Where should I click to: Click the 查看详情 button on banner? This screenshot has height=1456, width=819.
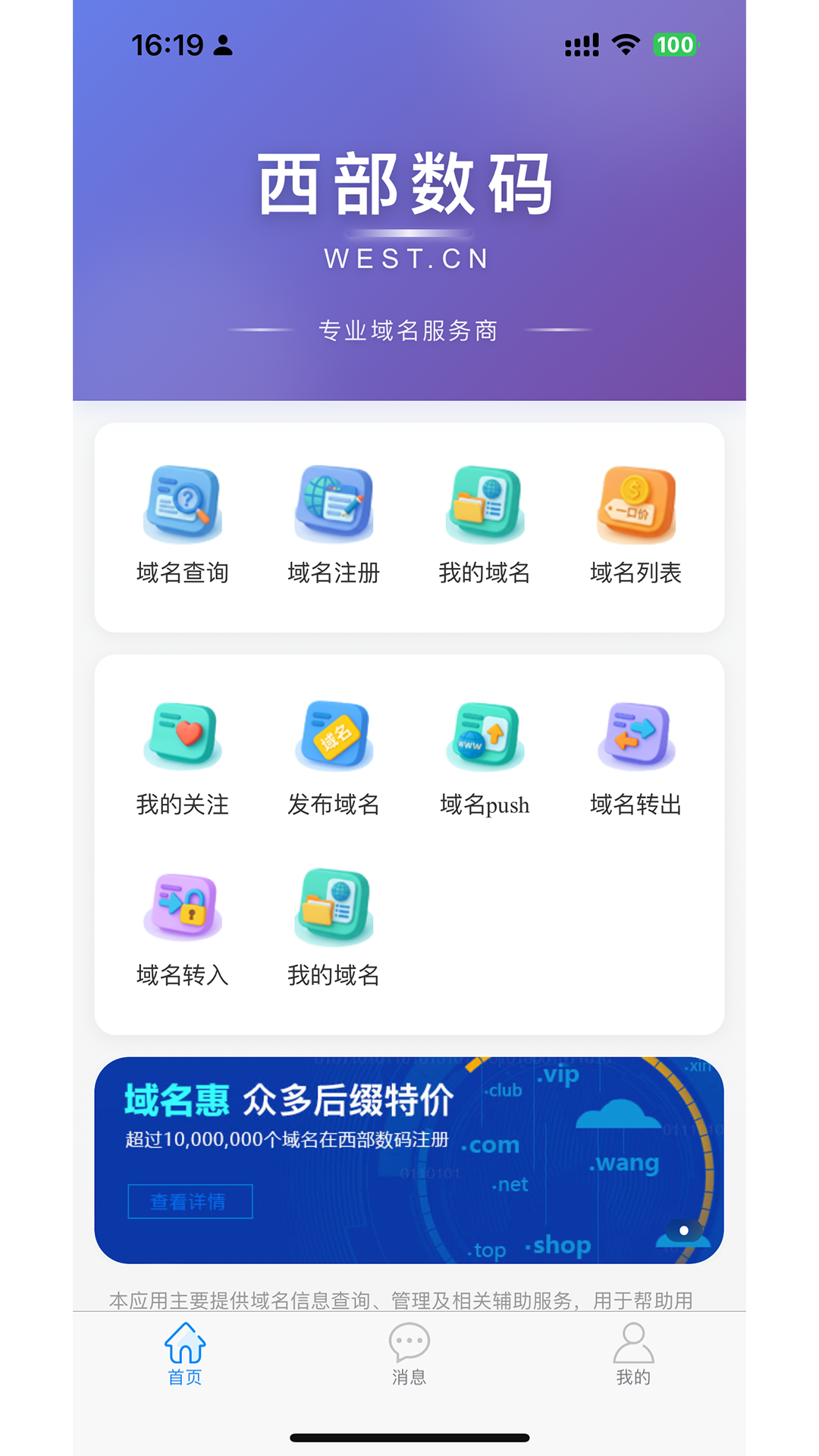[x=190, y=1201]
